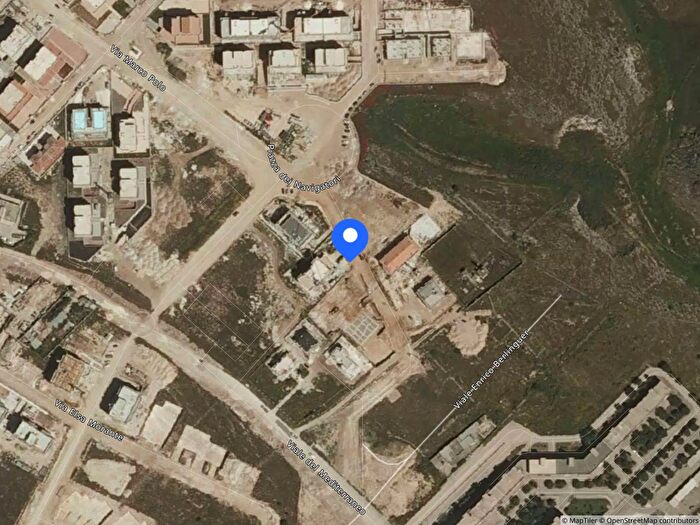Screen dimensions: 700x525
Task: Tap the blue location pin on the map
Action: pos(350,238)
